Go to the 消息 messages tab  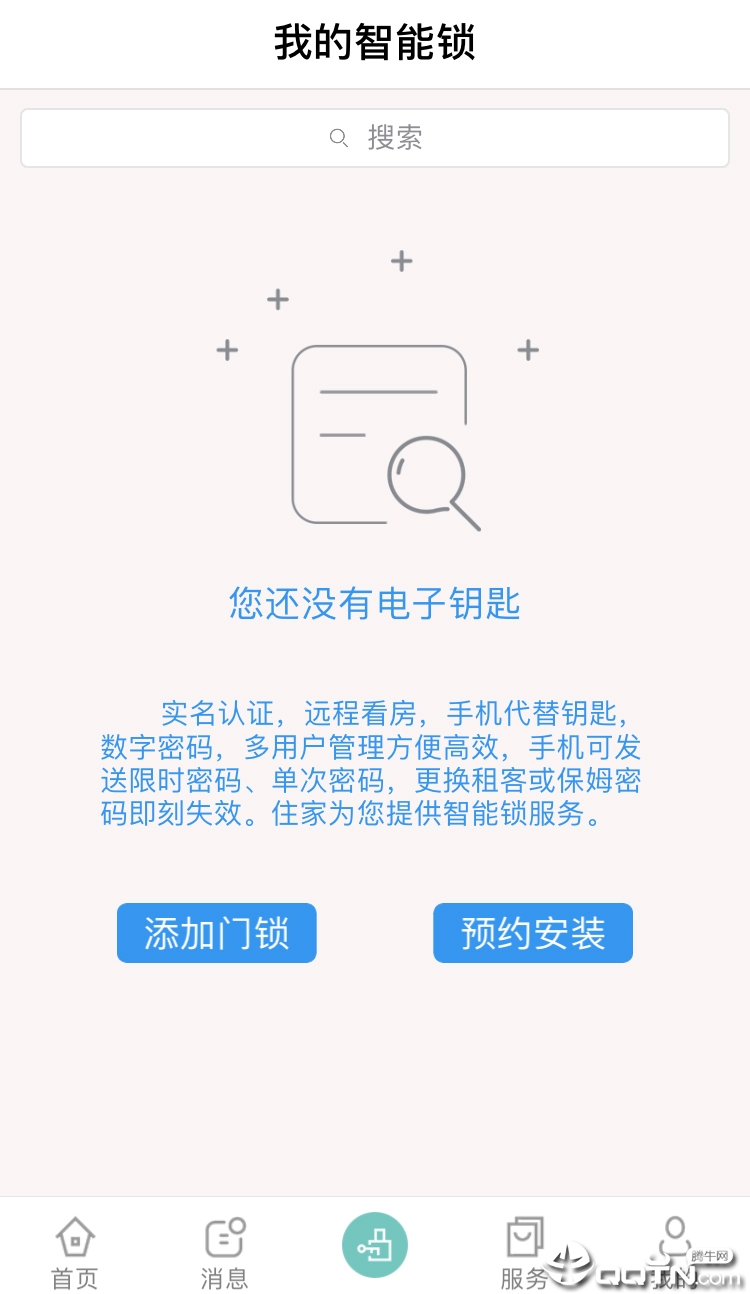pyautogui.click(x=224, y=1252)
